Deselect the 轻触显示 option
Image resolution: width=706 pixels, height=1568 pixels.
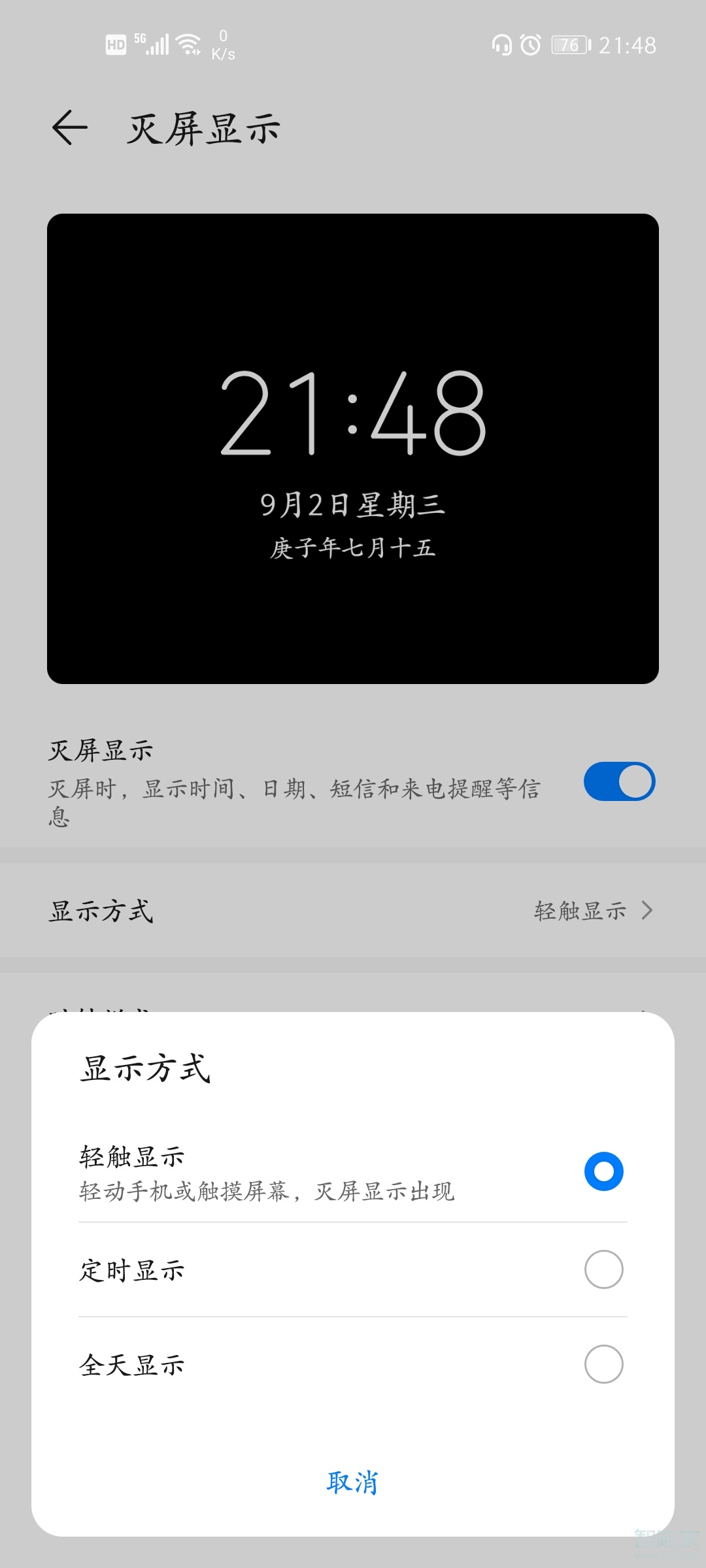pyautogui.click(x=603, y=1169)
